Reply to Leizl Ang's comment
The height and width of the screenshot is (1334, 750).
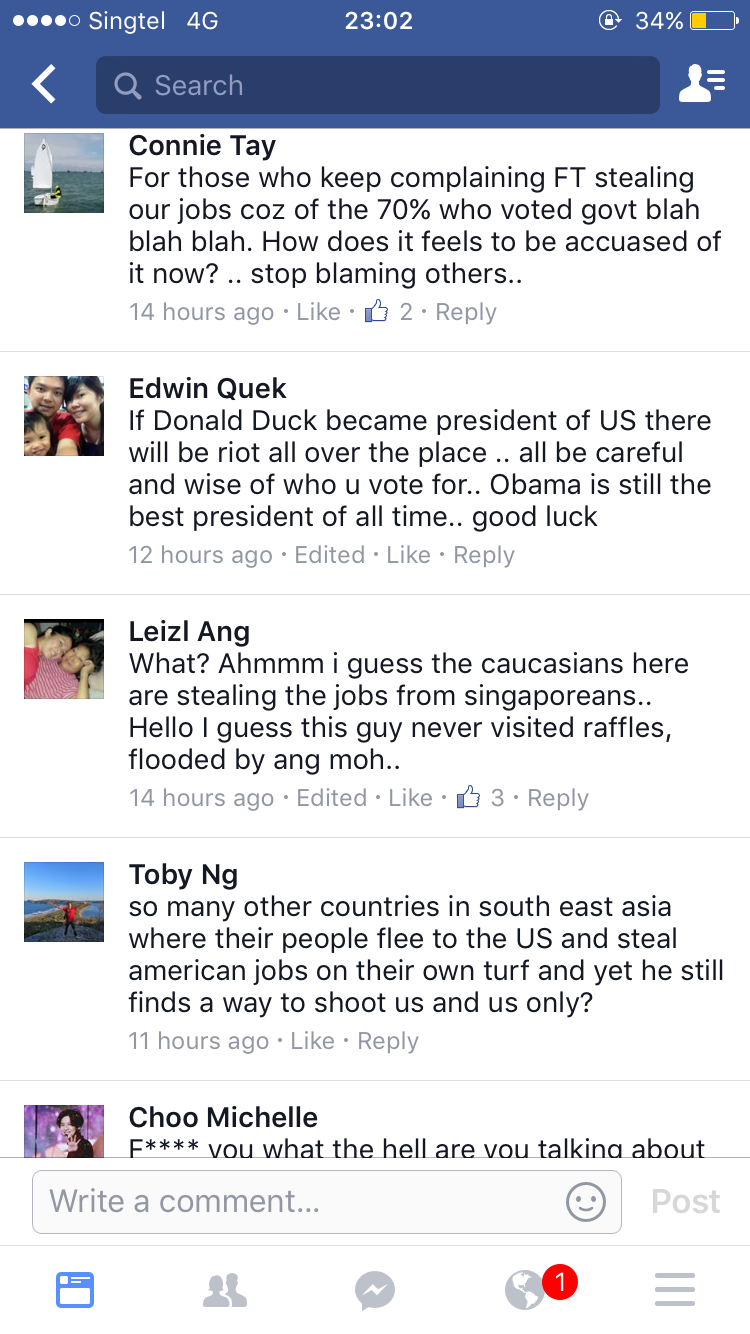pyautogui.click(x=558, y=798)
